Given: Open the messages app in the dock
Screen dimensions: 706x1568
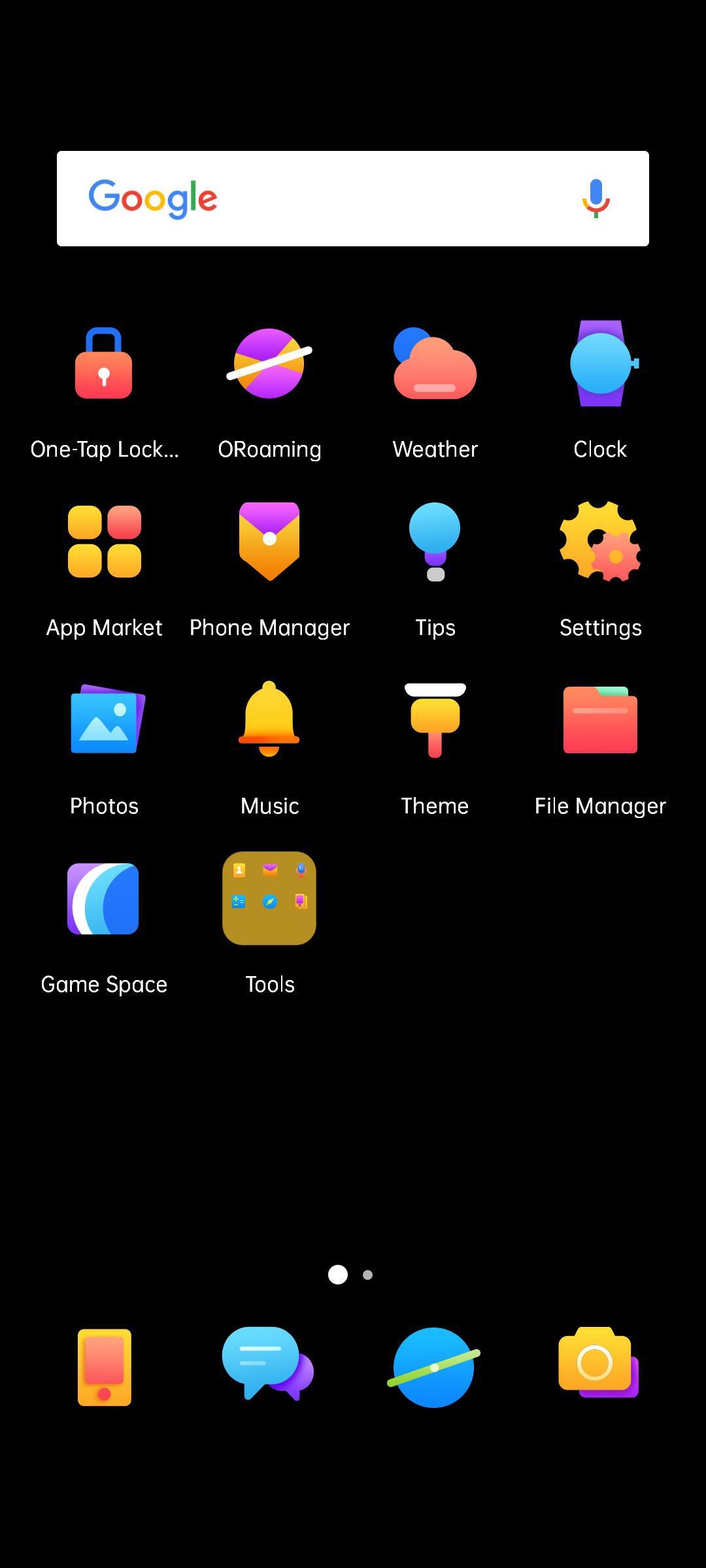Looking at the screenshot, I should pos(268,1364).
